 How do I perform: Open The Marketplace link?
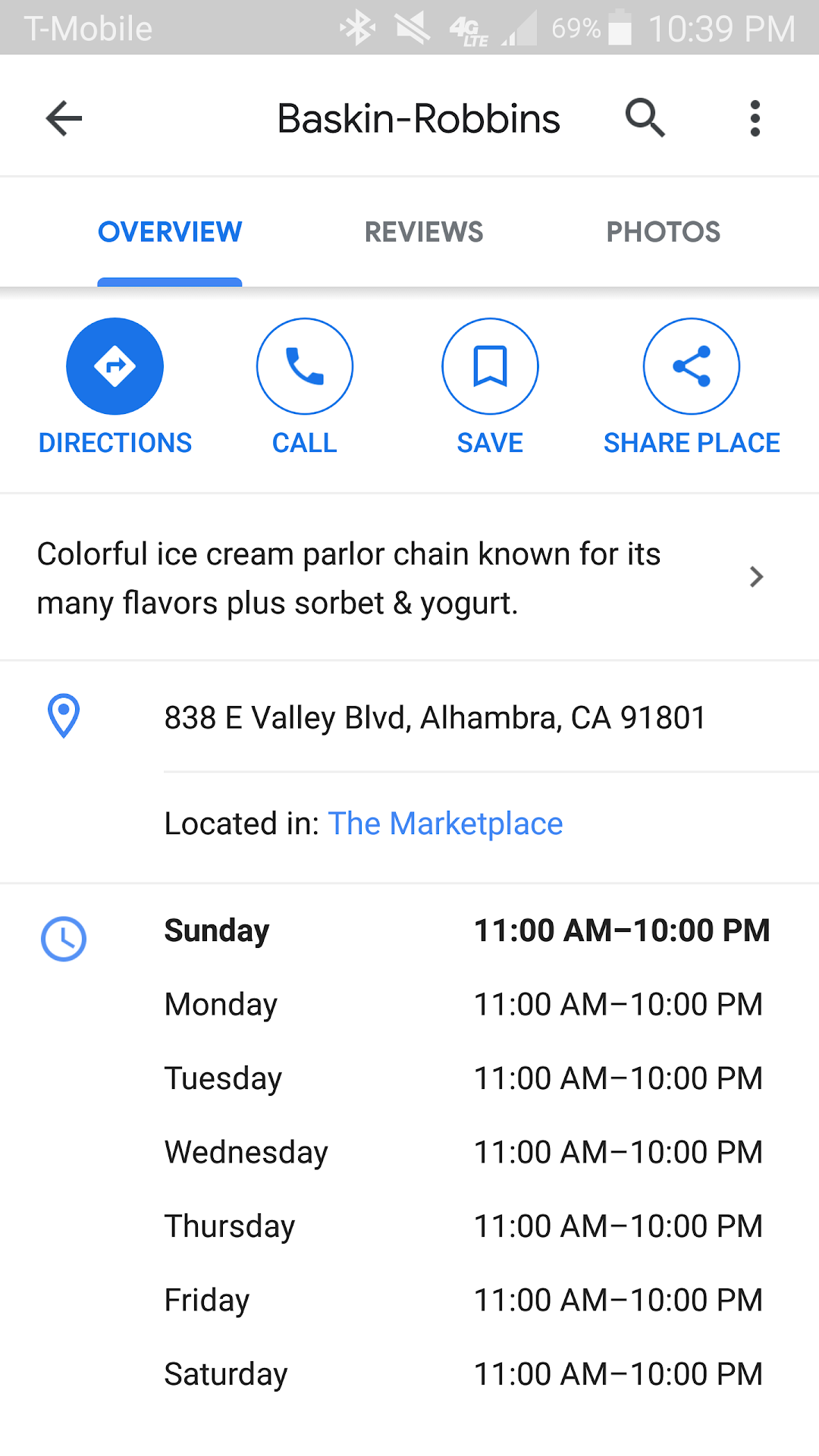point(445,824)
